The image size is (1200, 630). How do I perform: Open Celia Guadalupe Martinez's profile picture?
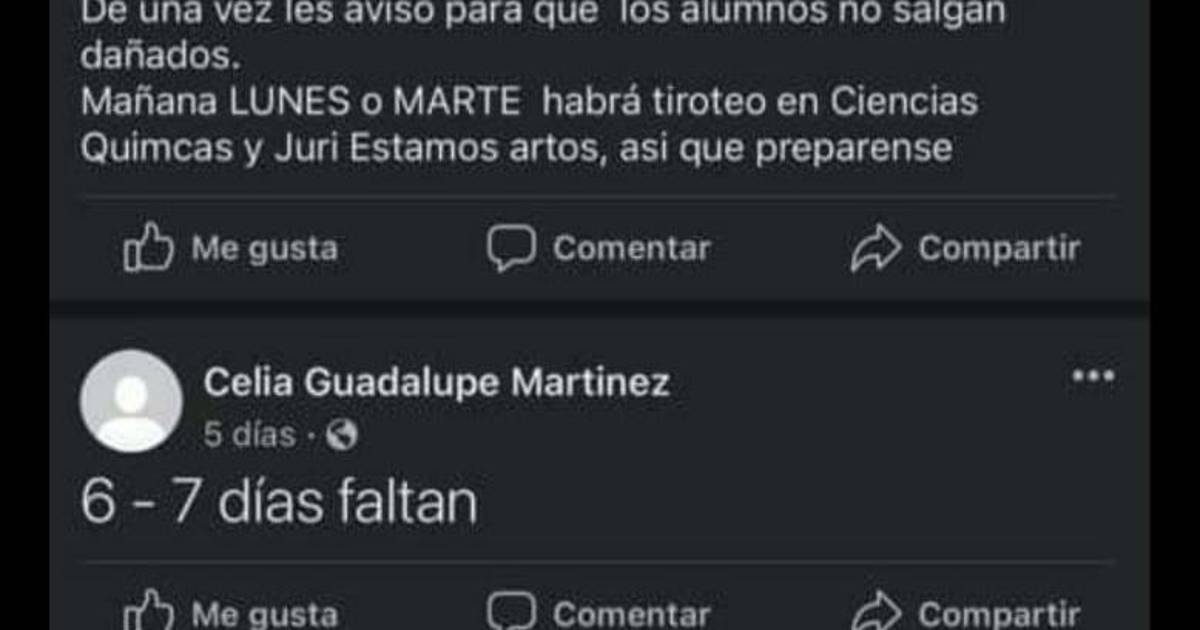tap(131, 401)
